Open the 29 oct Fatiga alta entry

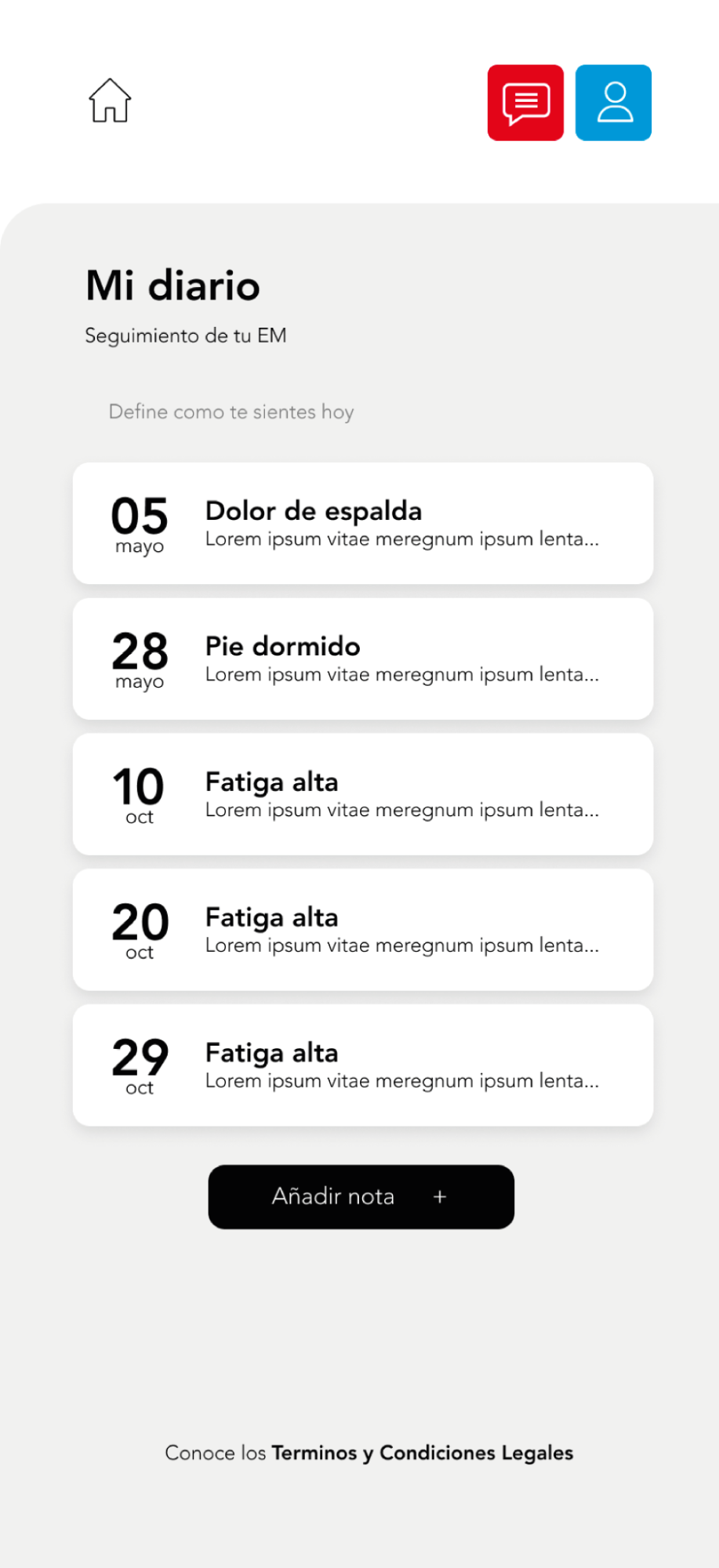(362, 1065)
